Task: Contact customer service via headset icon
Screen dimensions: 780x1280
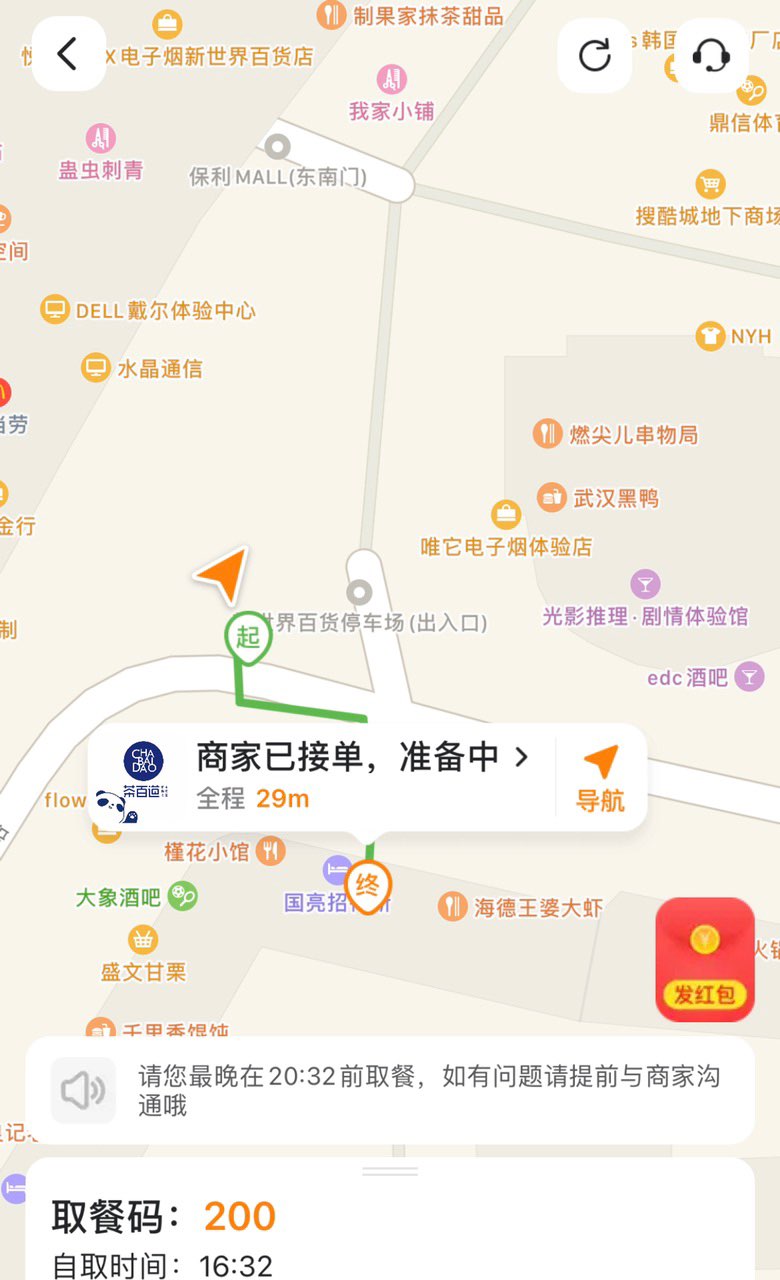Action: 711,55
